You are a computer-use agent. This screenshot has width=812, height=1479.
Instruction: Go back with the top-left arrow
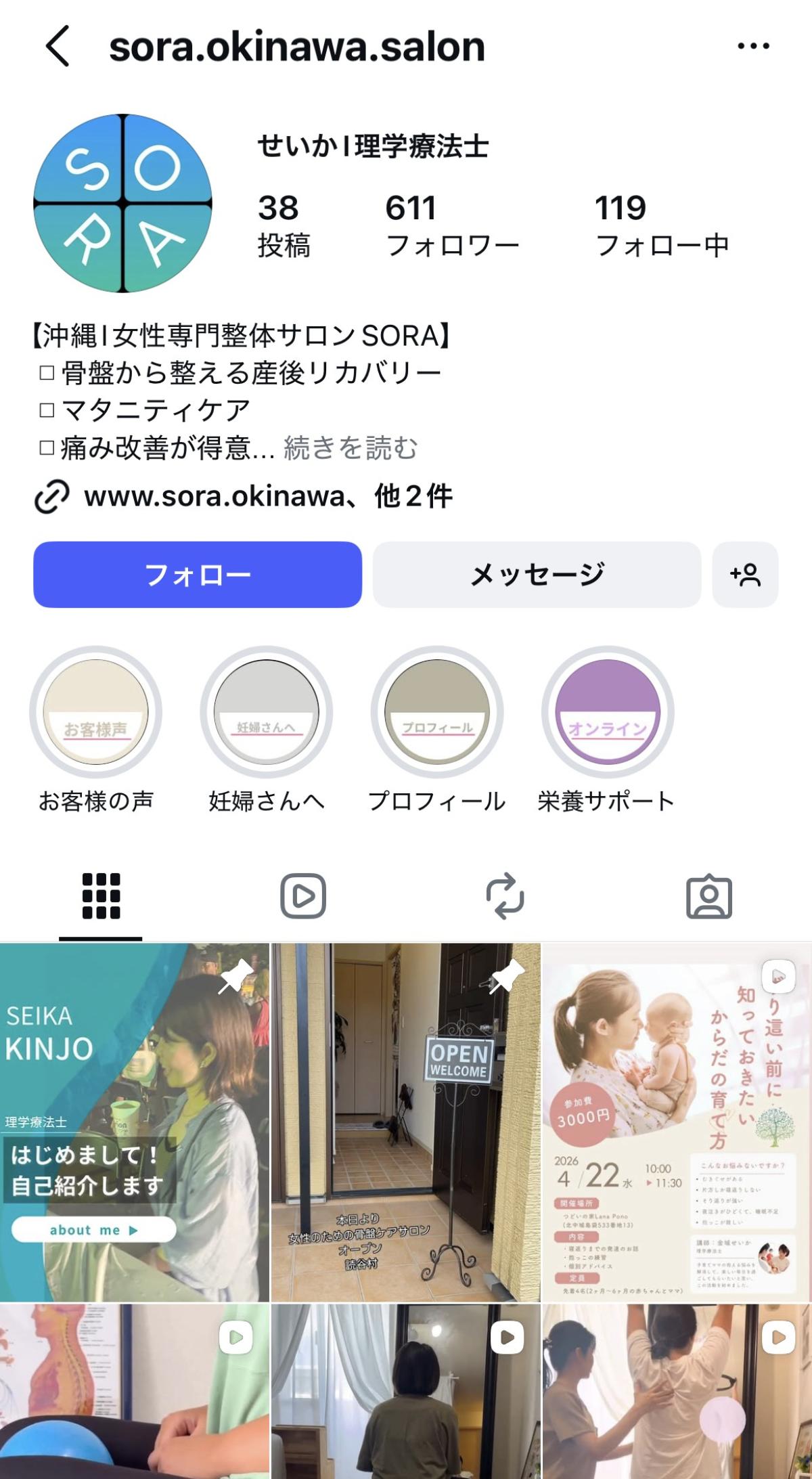point(58,46)
